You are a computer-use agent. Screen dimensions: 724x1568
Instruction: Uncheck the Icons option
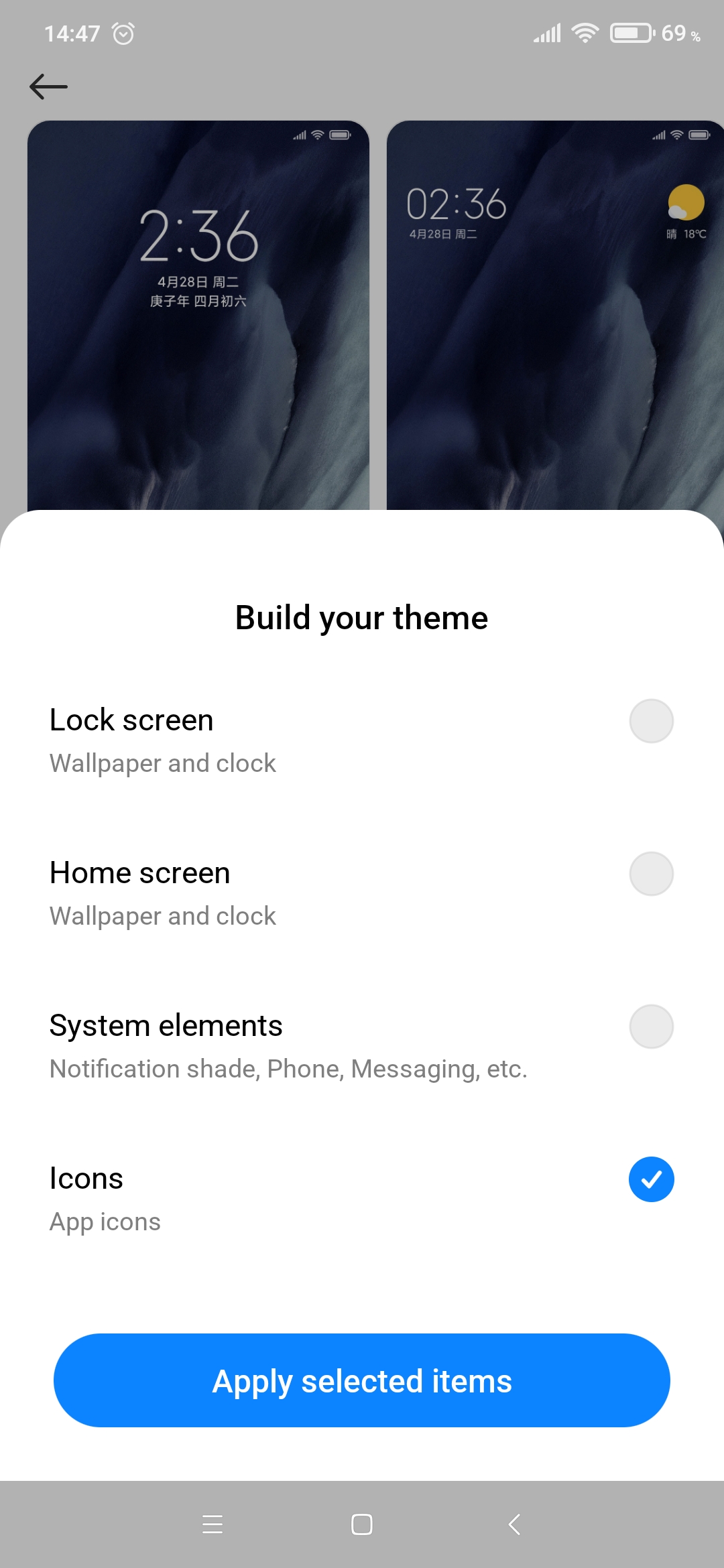click(x=651, y=1179)
